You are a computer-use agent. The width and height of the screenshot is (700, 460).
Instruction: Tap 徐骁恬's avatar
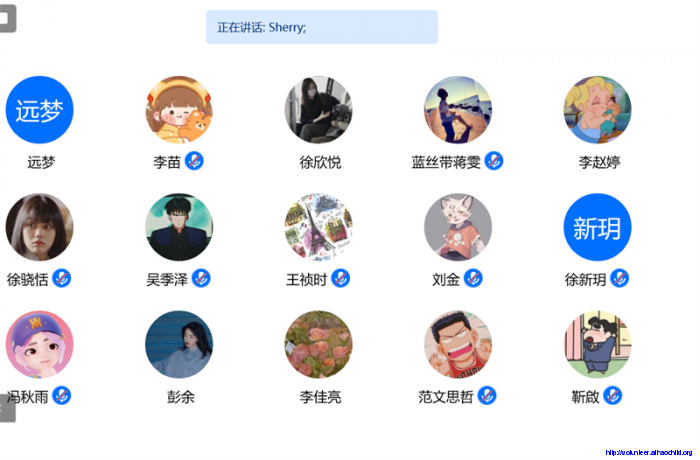tap(40, 227)
